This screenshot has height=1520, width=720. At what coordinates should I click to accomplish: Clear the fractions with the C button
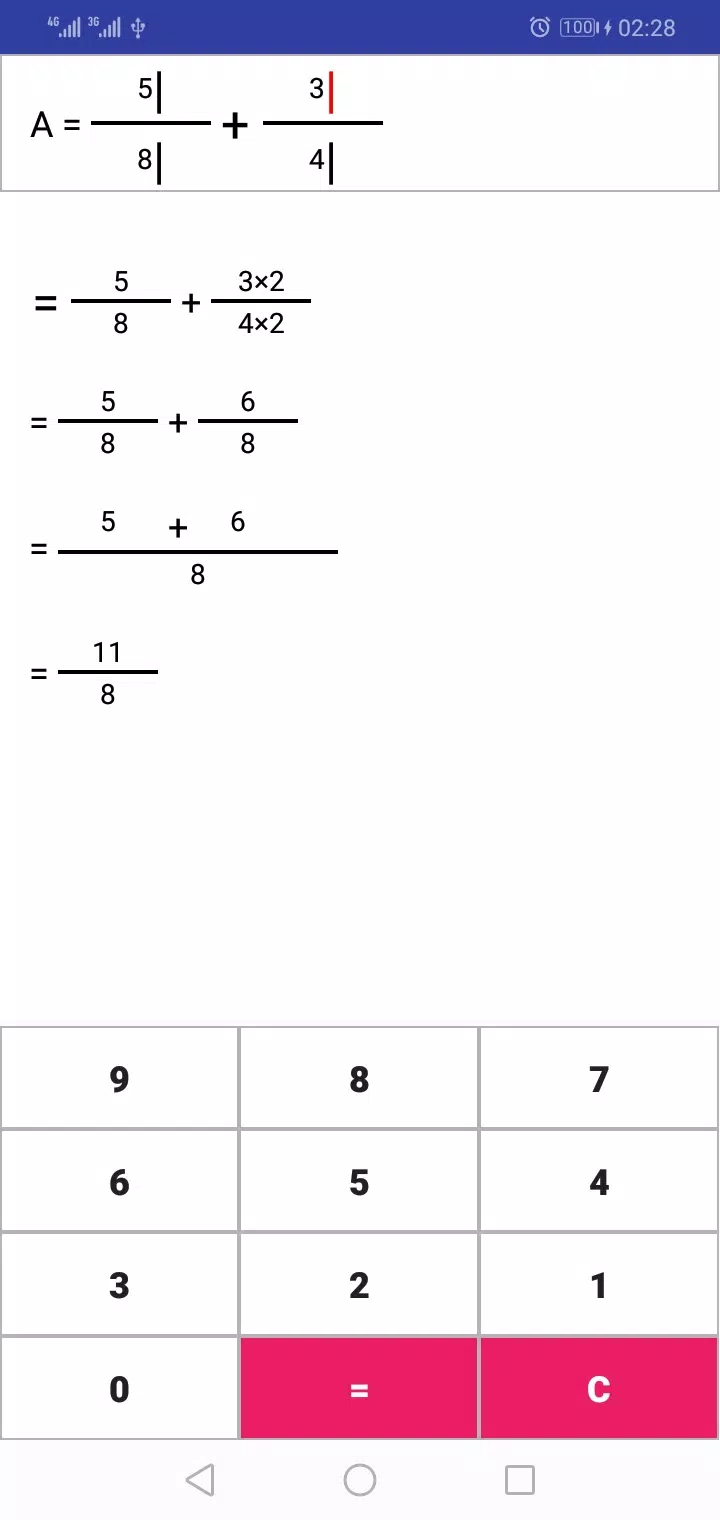click(x=599, y=1389)
